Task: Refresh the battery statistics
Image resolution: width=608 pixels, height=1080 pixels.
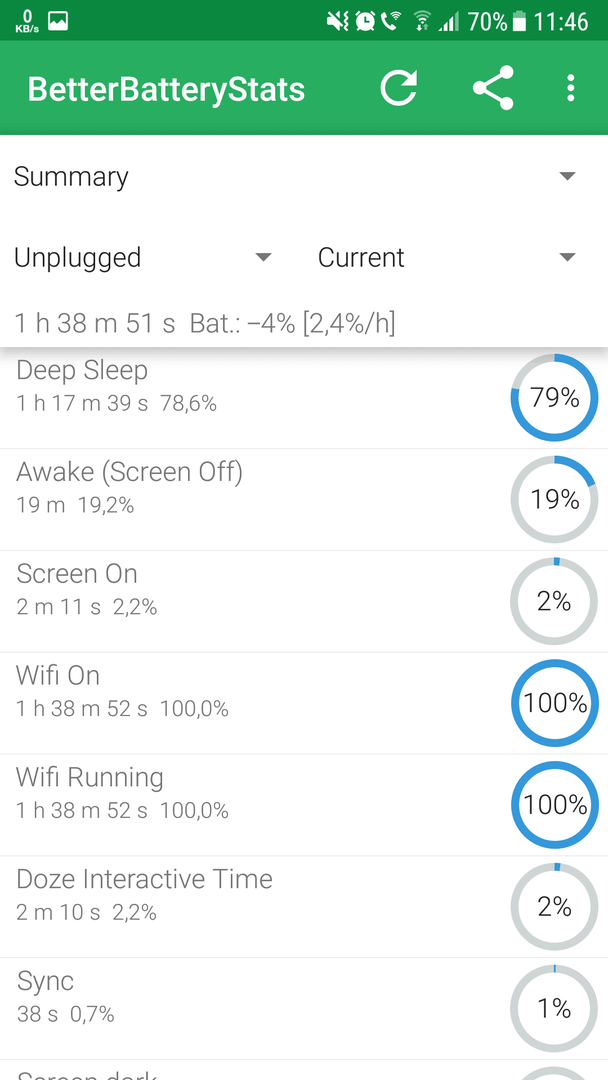Action: 399,88
